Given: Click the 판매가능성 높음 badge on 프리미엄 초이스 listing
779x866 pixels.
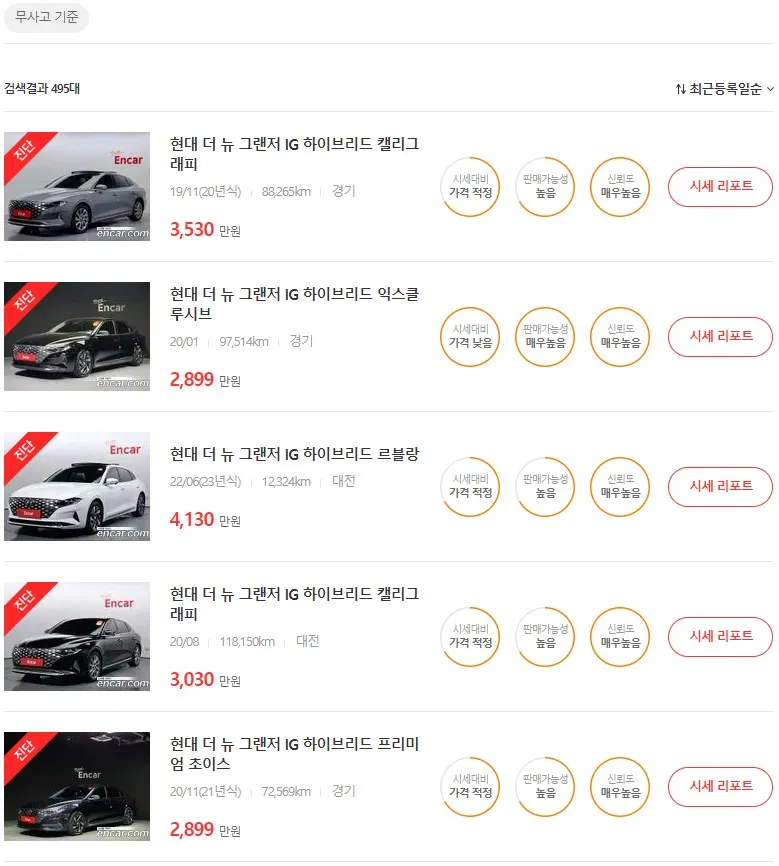Looking at the screenshot, I should pyautogui.click(x=544, y=787).
